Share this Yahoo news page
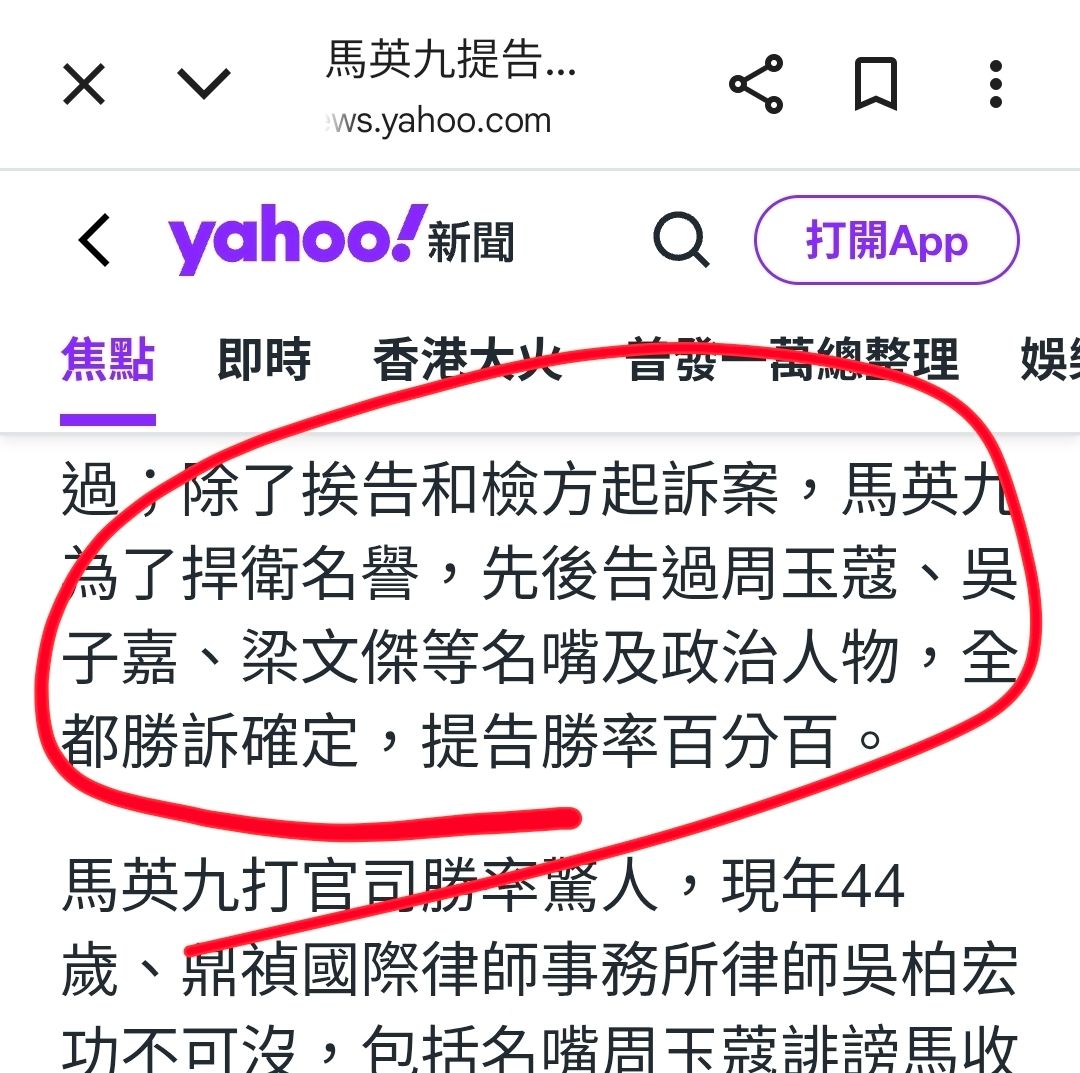This screenshot has height=1073, width=1080. click(756, 84)
